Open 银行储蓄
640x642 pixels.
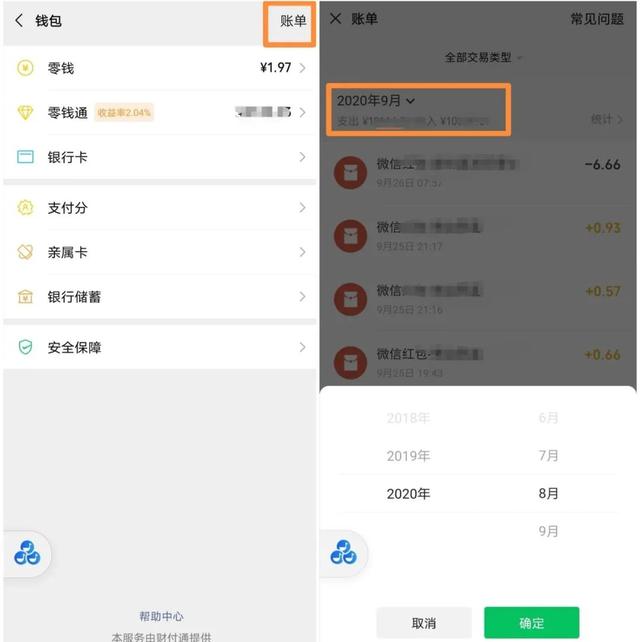[x=160, y=297]
